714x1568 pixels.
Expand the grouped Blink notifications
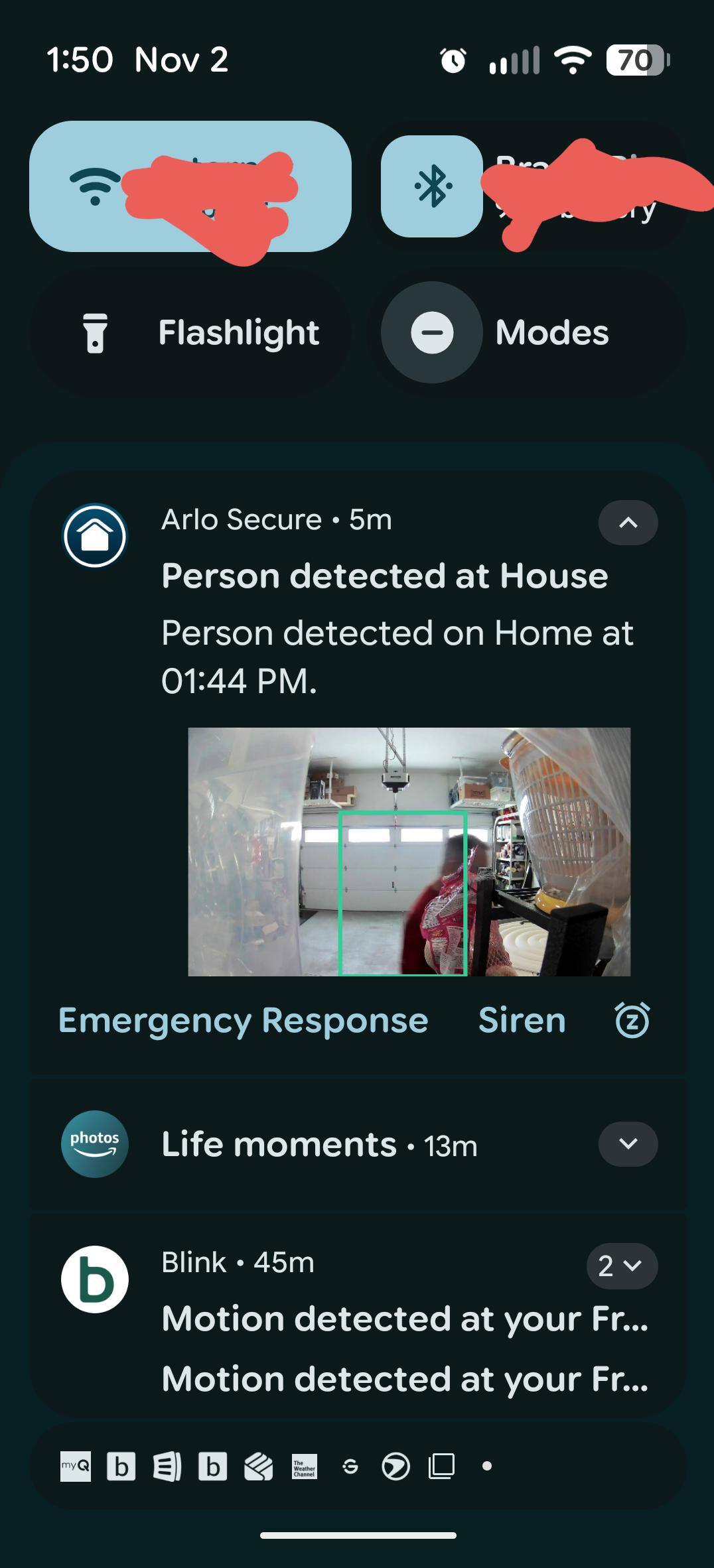pos(622,1266)
